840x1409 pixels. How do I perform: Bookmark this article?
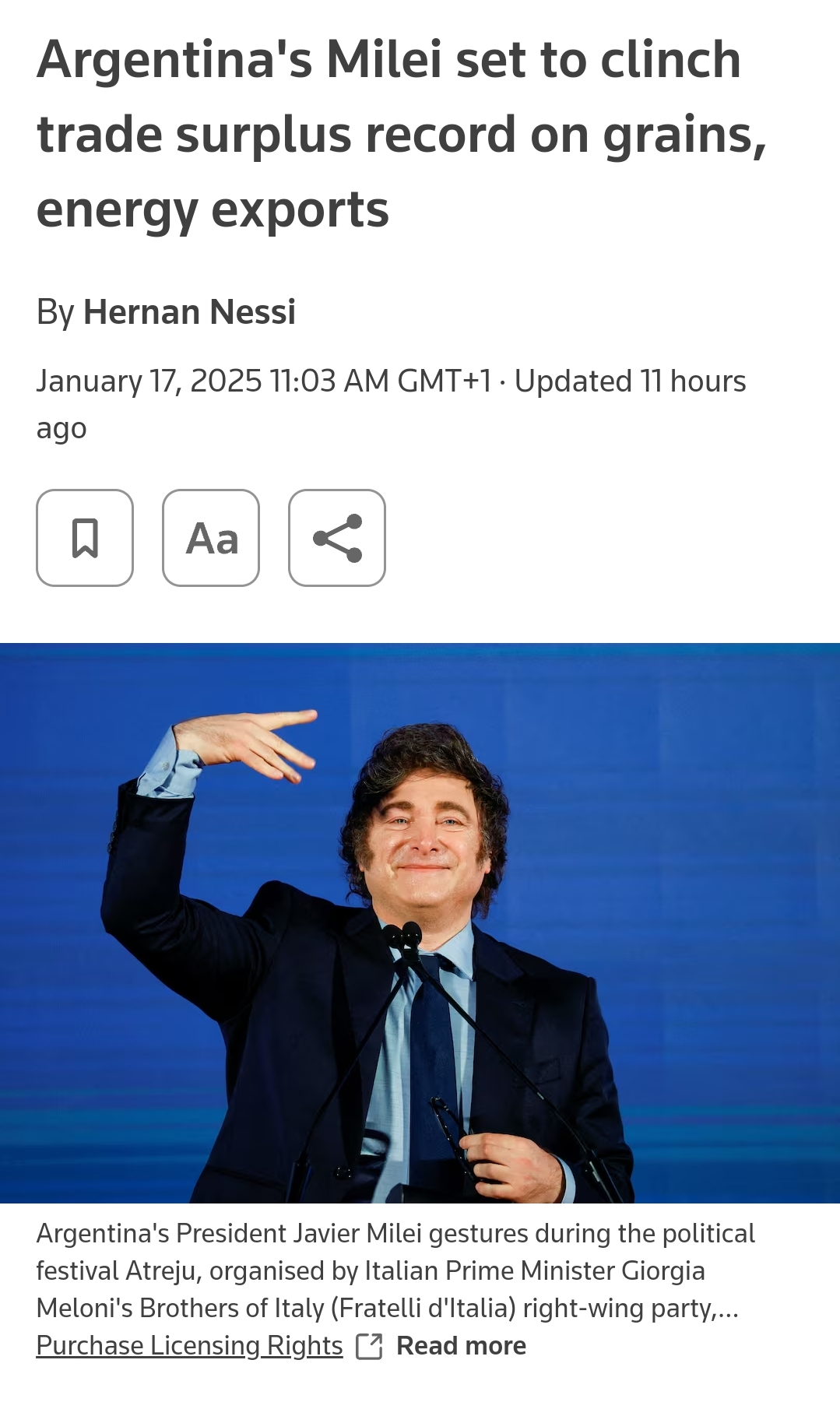tap(85, 538)
